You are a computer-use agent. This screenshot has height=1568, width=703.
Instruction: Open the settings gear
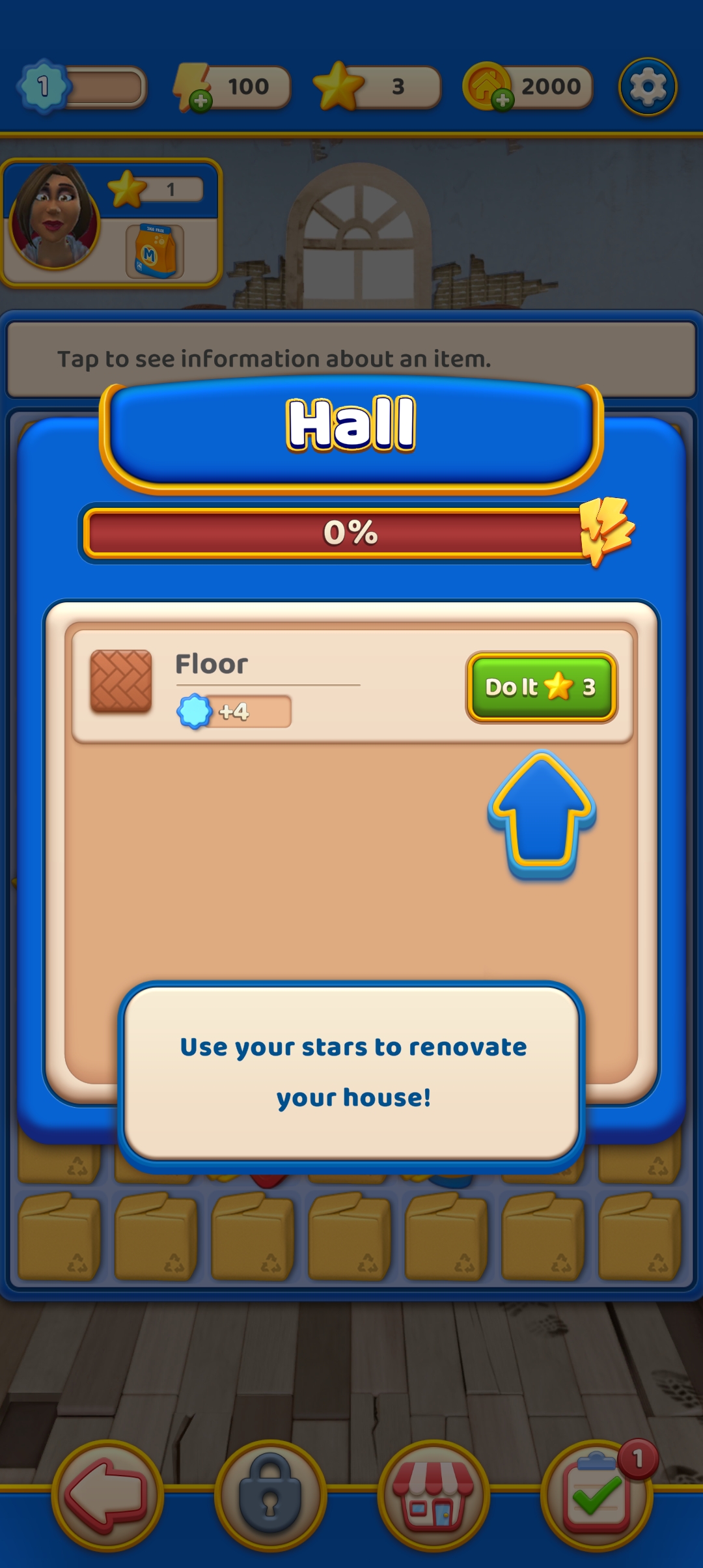pos(647,87)
